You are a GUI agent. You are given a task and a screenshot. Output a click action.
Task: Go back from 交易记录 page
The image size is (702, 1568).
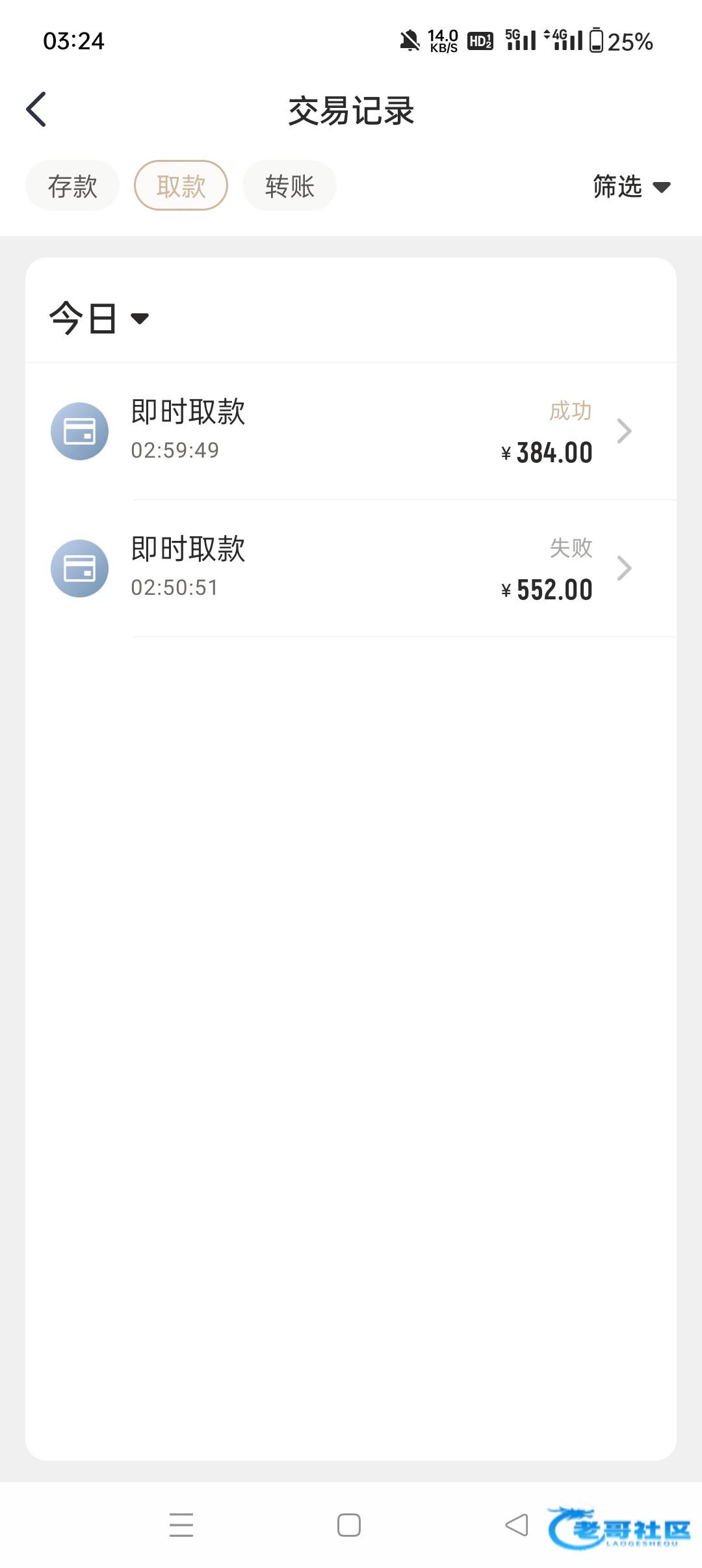coord(36,109)
